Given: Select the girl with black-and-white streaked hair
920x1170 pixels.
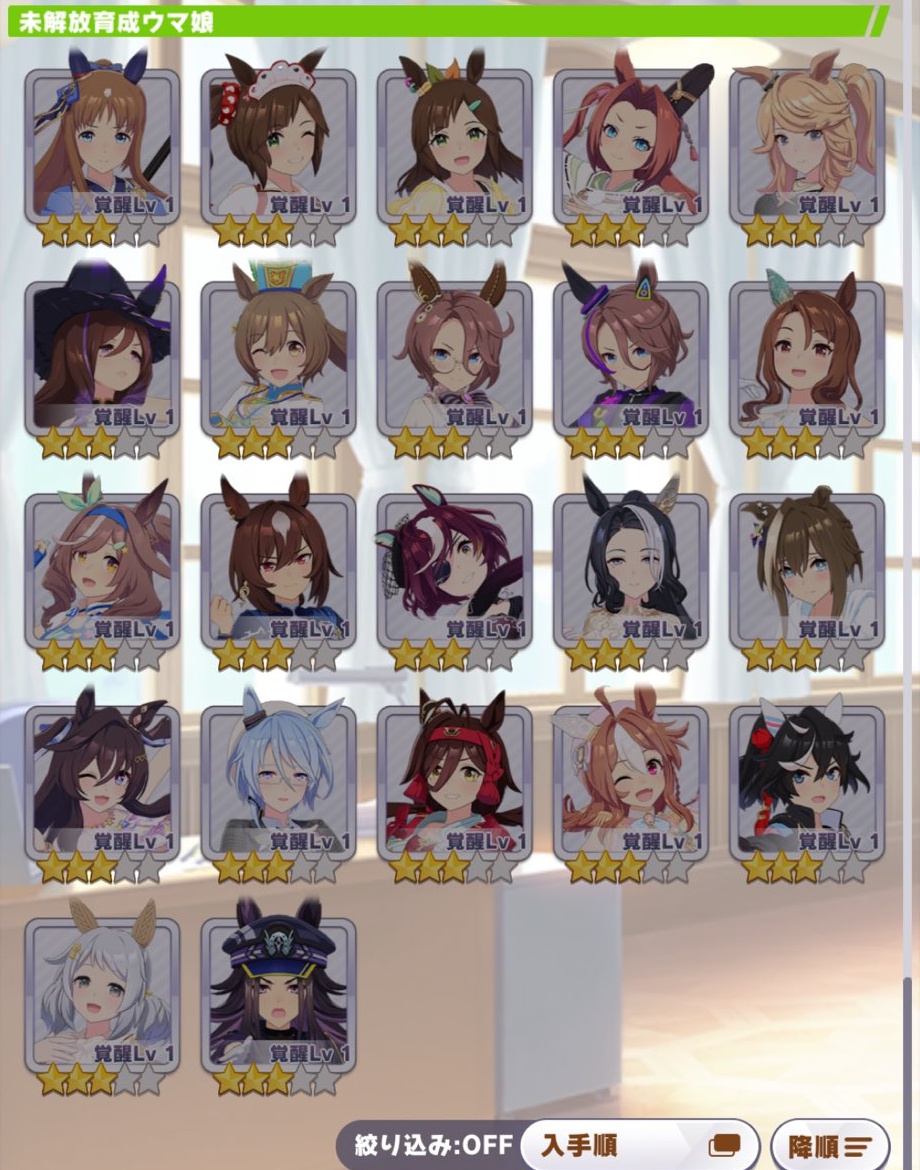Looking at the screenshot, I should [630, 570].
